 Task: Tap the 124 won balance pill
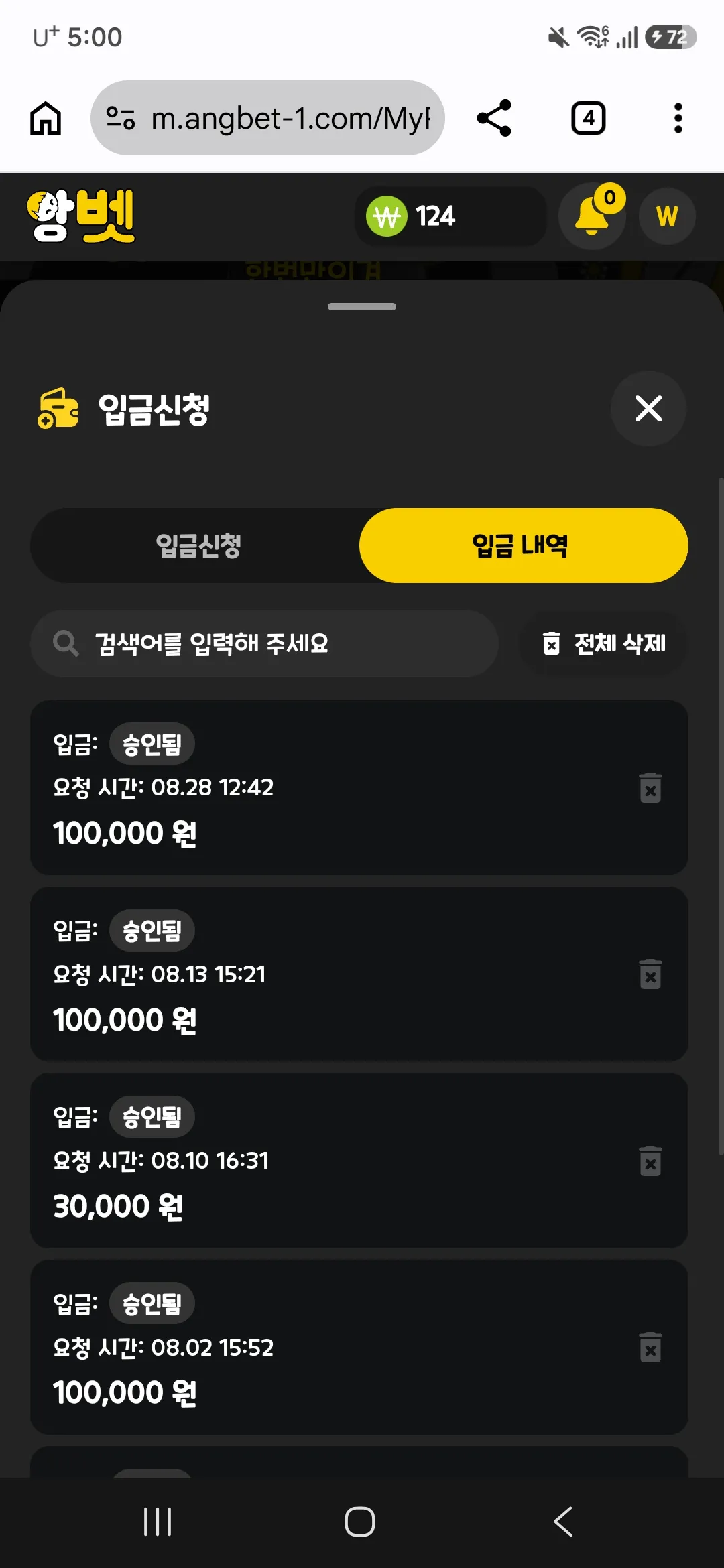pyautogui.click(x=450, y=216)
